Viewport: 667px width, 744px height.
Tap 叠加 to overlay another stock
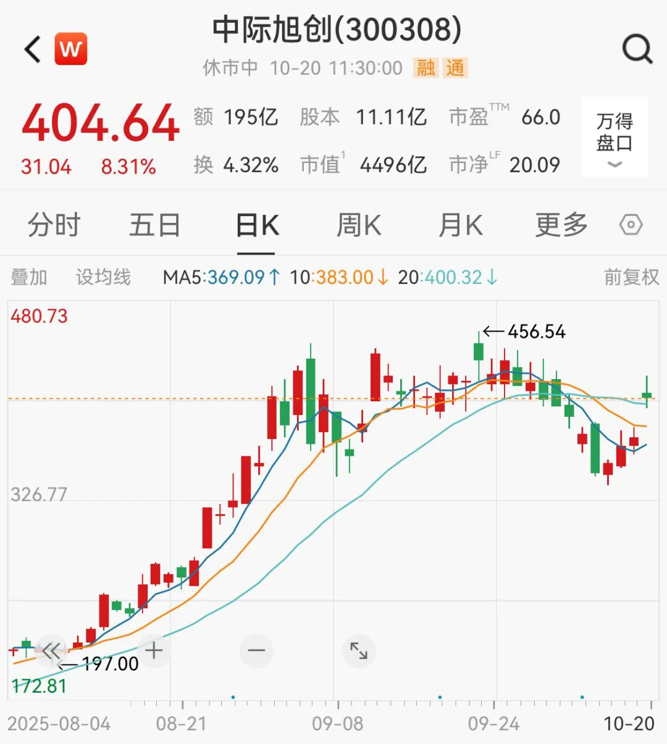tap(29, 277)
